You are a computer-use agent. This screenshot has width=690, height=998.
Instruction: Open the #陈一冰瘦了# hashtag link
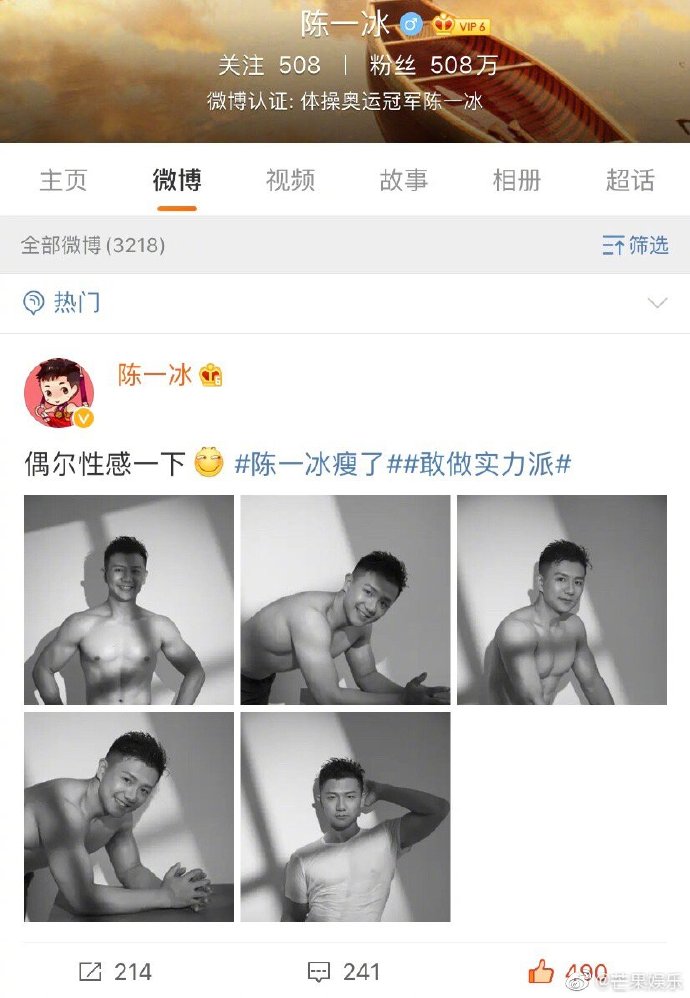pos(317,464)
